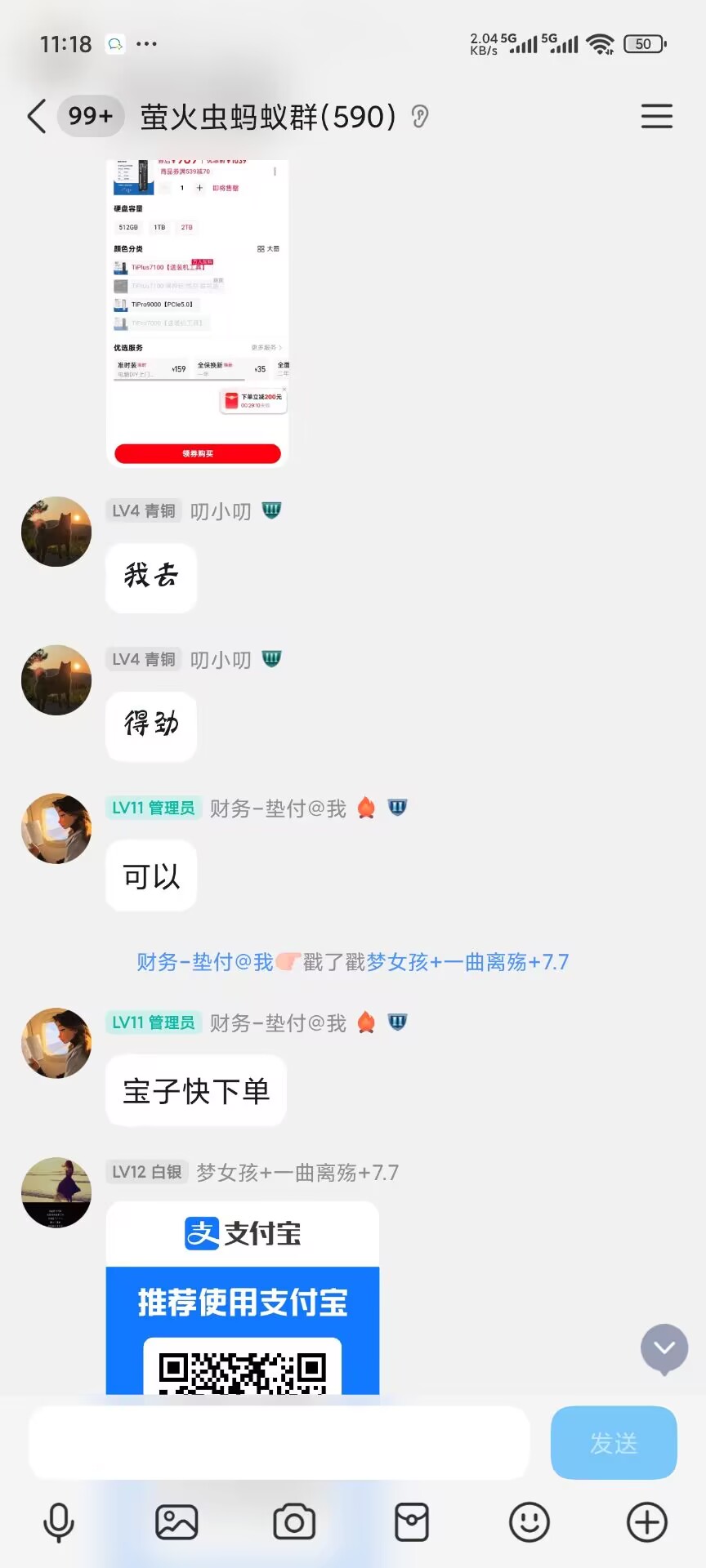The image size is (706, 1568).
Task: Open the emoji panel
Action: 529,1522
